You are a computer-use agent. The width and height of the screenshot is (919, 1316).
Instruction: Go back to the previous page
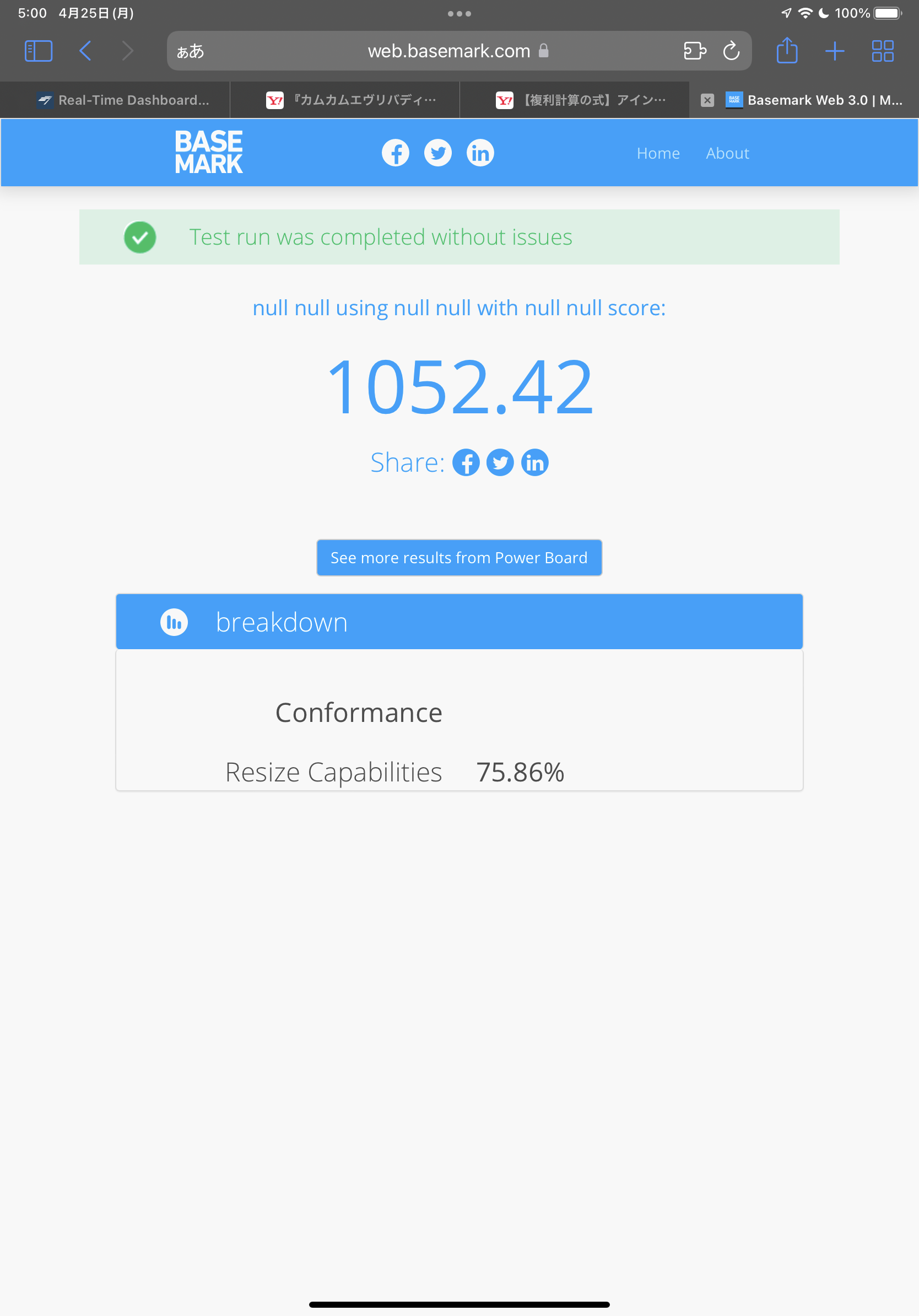pos(85,51)
